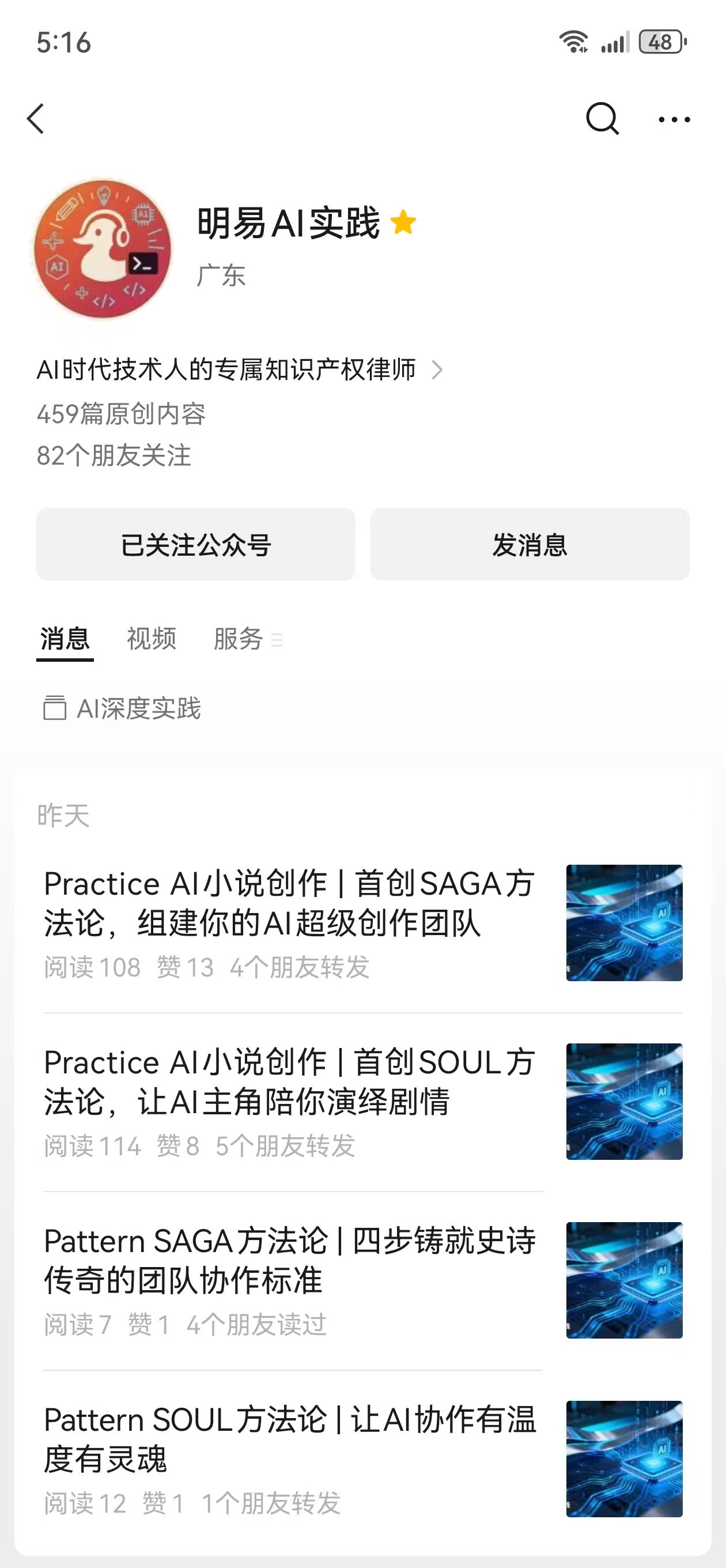
Task: Switch to the 视频 tab
Action: pos(152,639)
